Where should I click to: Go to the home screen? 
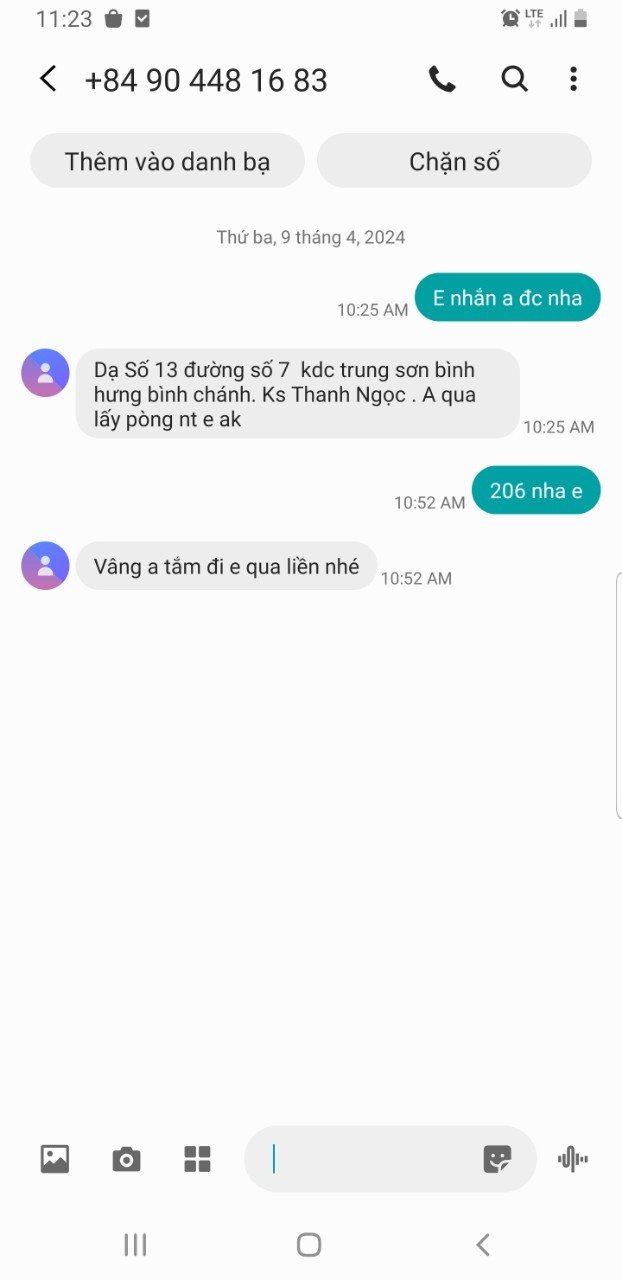tap(309, 1244)
